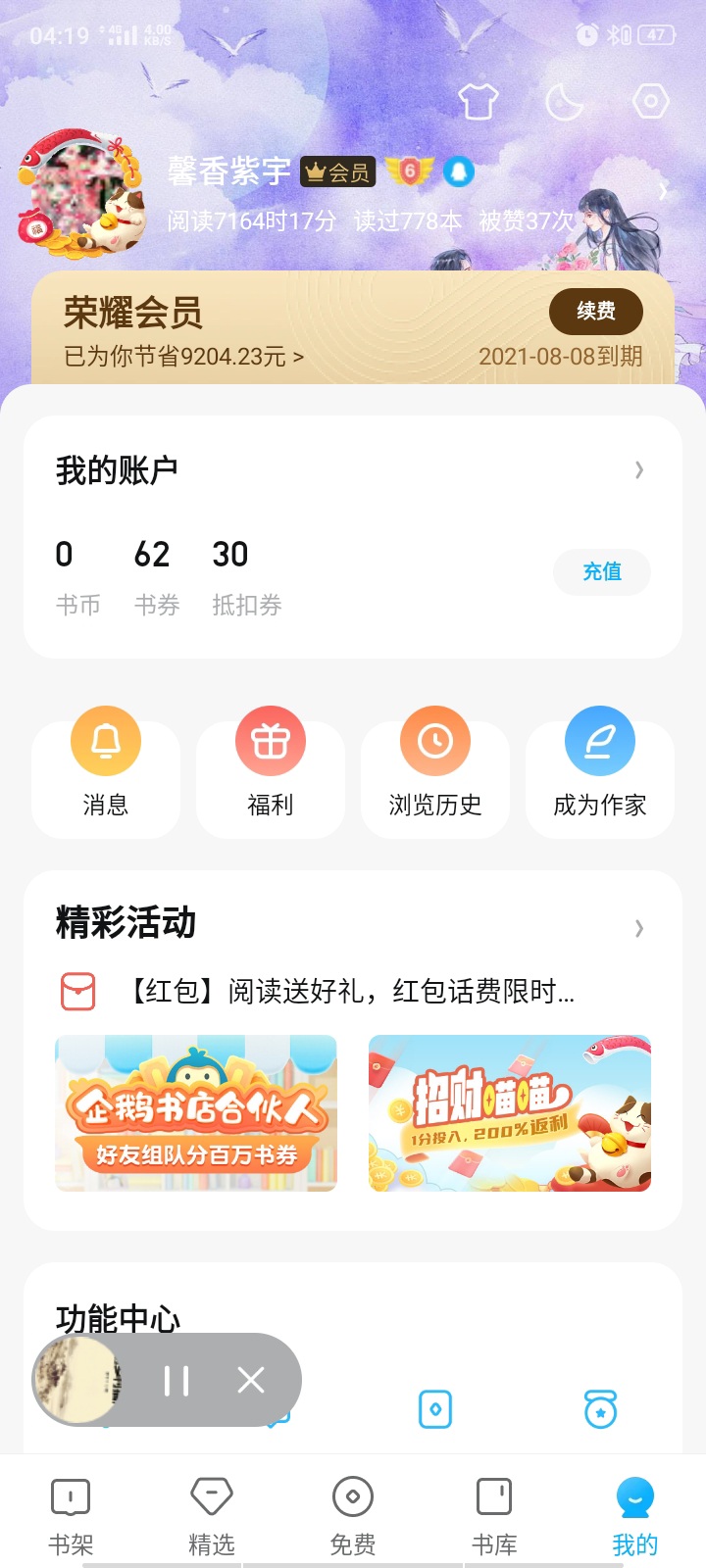The width and height of the screenshot is (706, 1568).
Task: Tap the 续费 renew membership button
Action: click(595, 312)
